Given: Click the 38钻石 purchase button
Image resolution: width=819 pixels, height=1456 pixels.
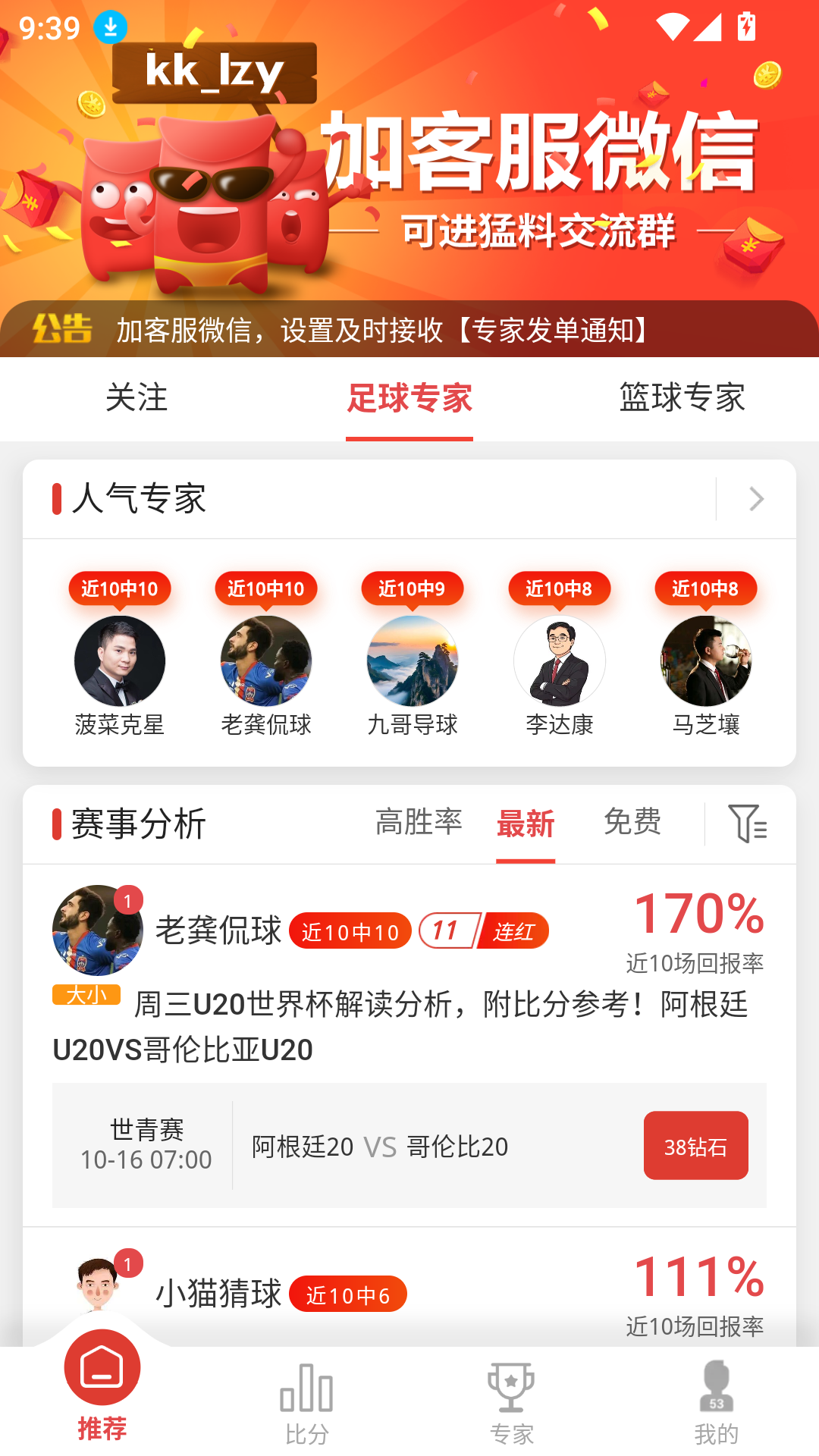Looking at the screenshot, I should [x=695, y=1145].
